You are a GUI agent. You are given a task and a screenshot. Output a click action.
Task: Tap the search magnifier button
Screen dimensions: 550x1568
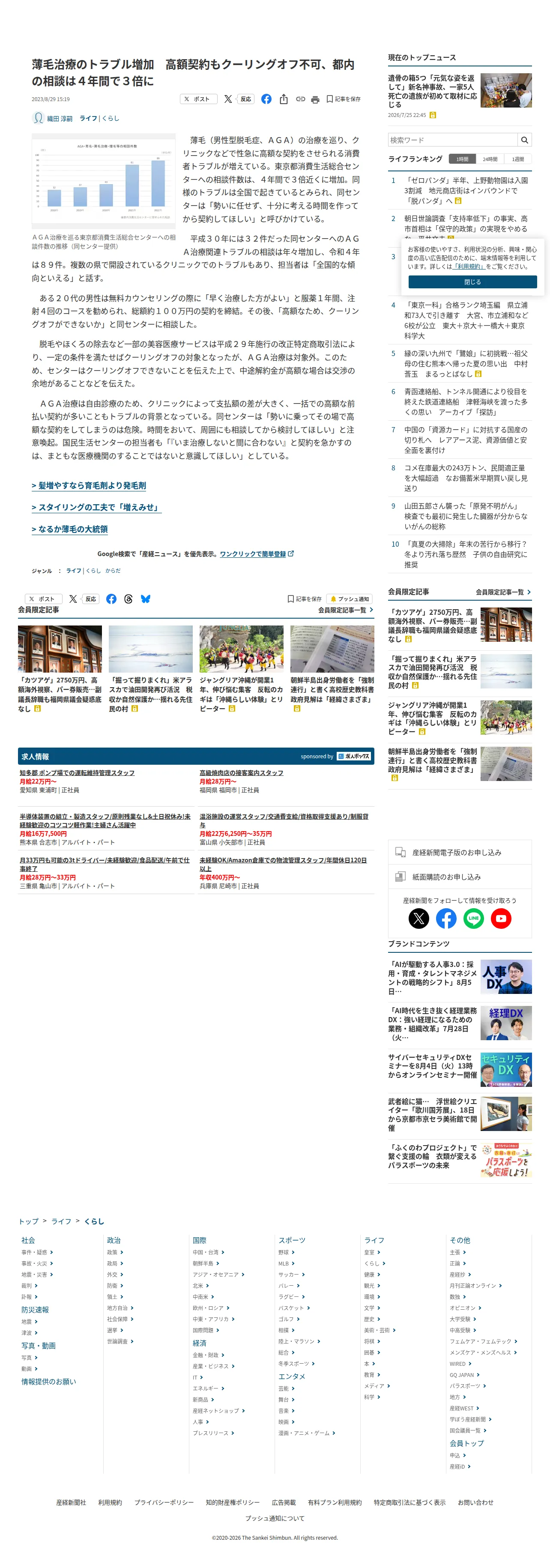(524, 140)
